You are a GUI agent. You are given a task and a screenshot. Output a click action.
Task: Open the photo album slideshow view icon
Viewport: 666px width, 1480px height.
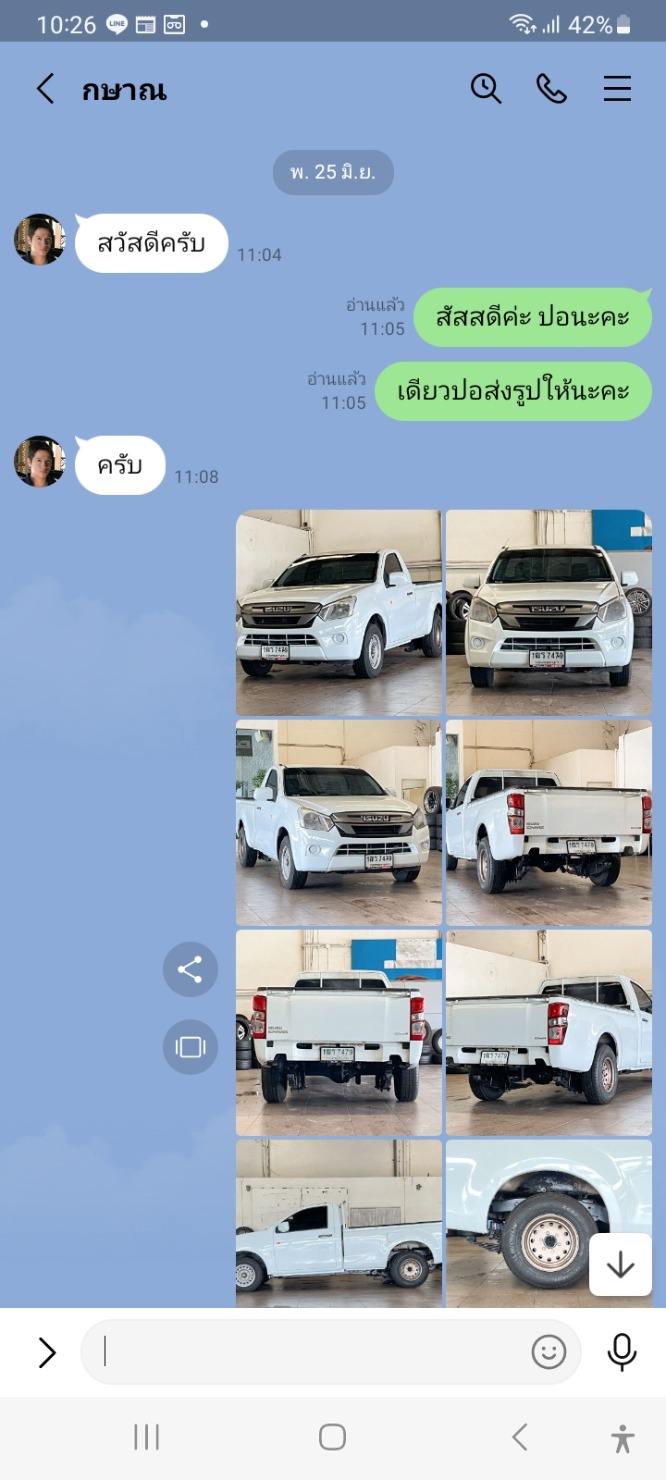pos(190,1047)
